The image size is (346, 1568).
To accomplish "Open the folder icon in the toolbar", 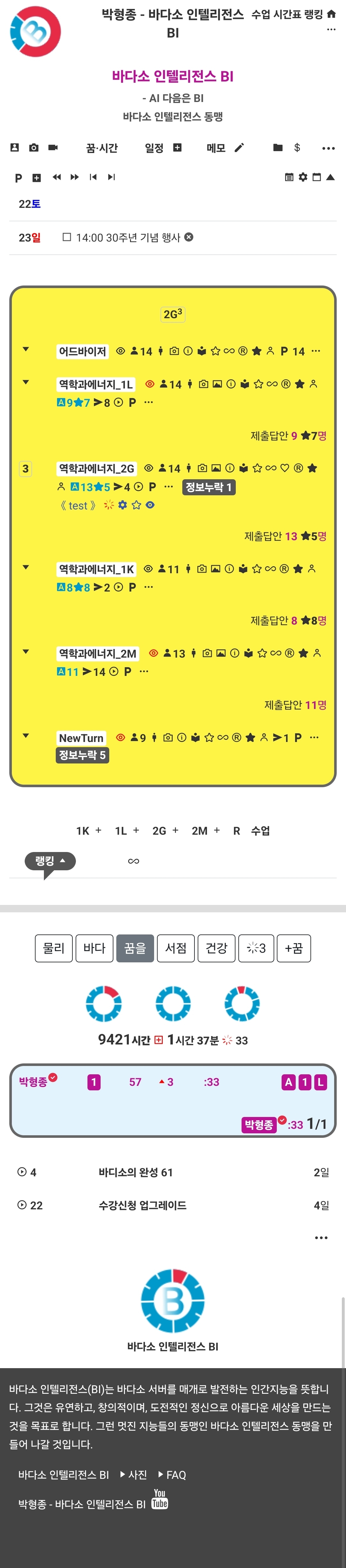I will 278,147.
